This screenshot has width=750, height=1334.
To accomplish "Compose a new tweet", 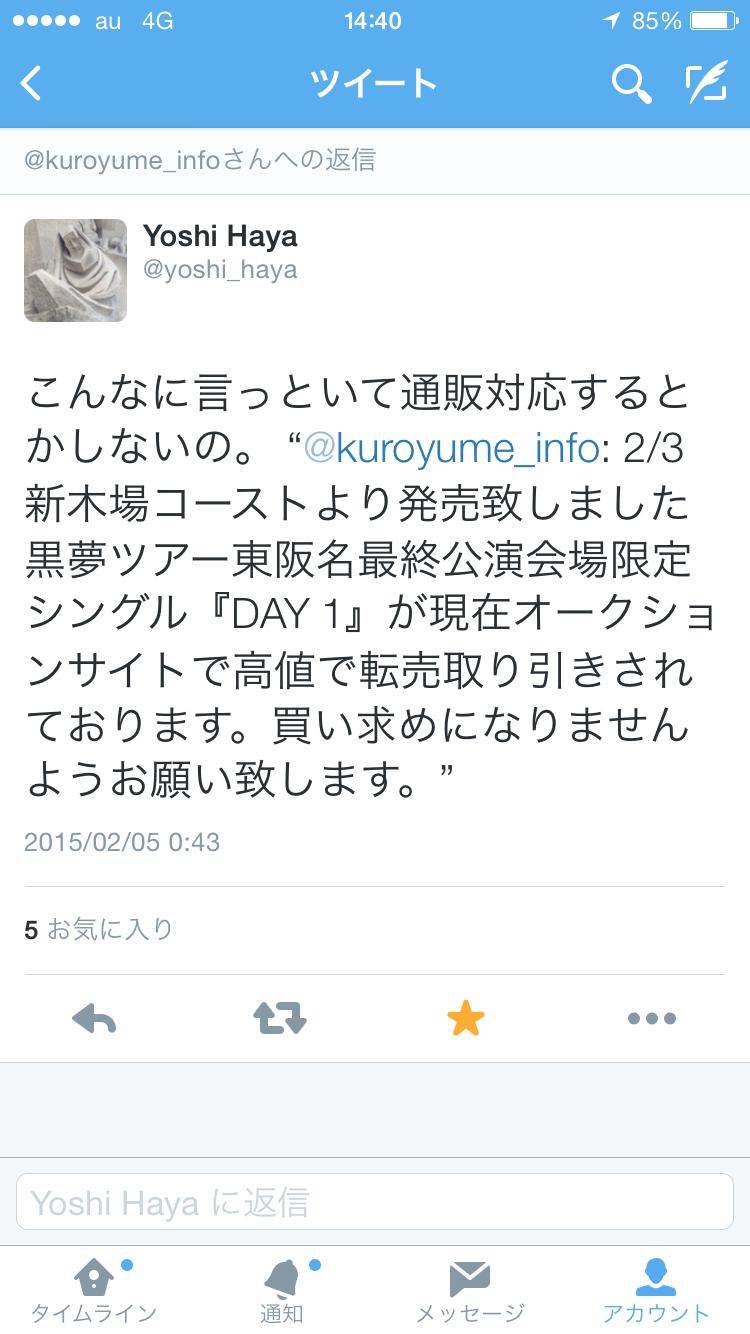I will pos(706,84).
